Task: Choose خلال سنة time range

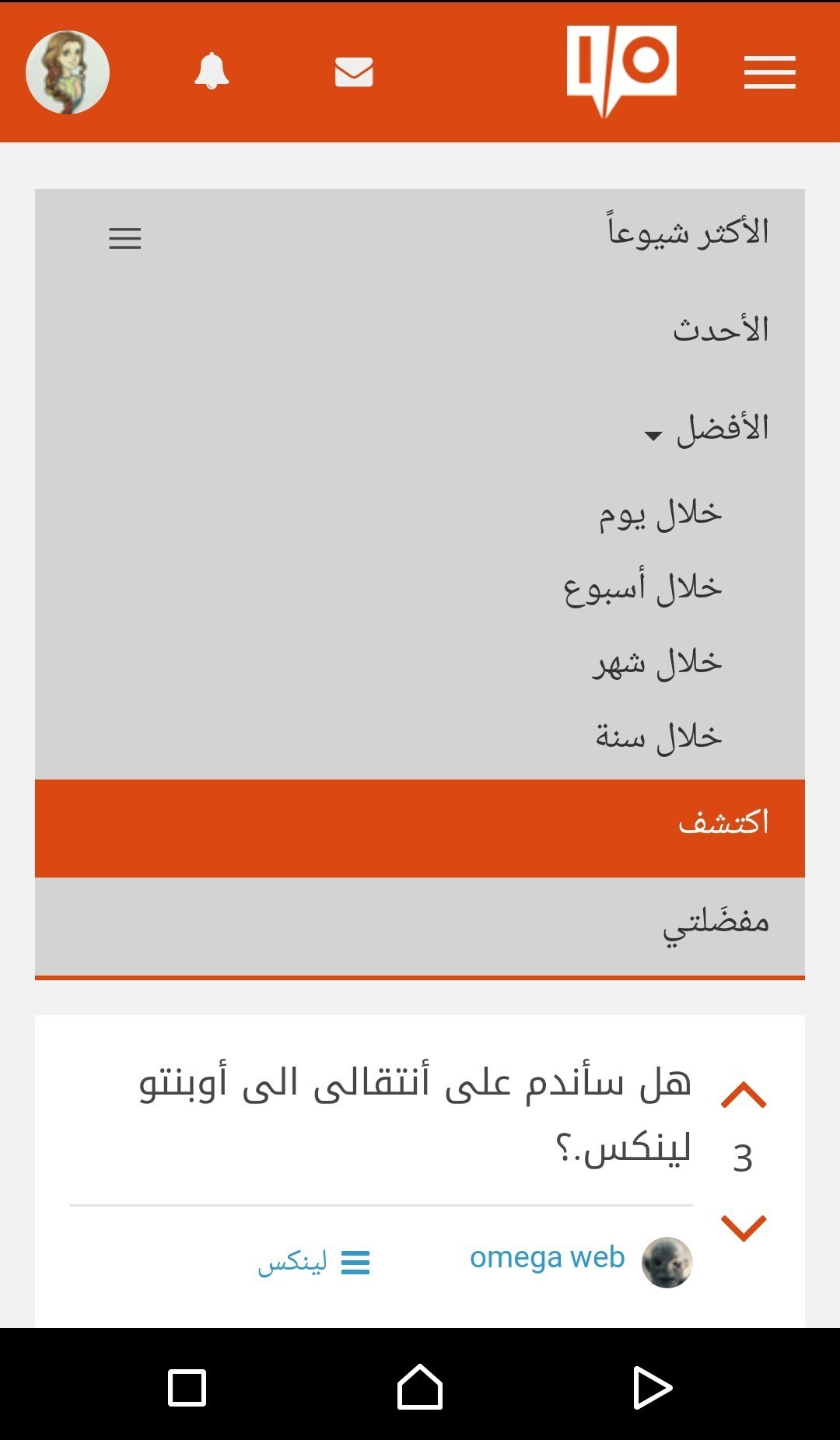Action: click(x=658, y=737)
